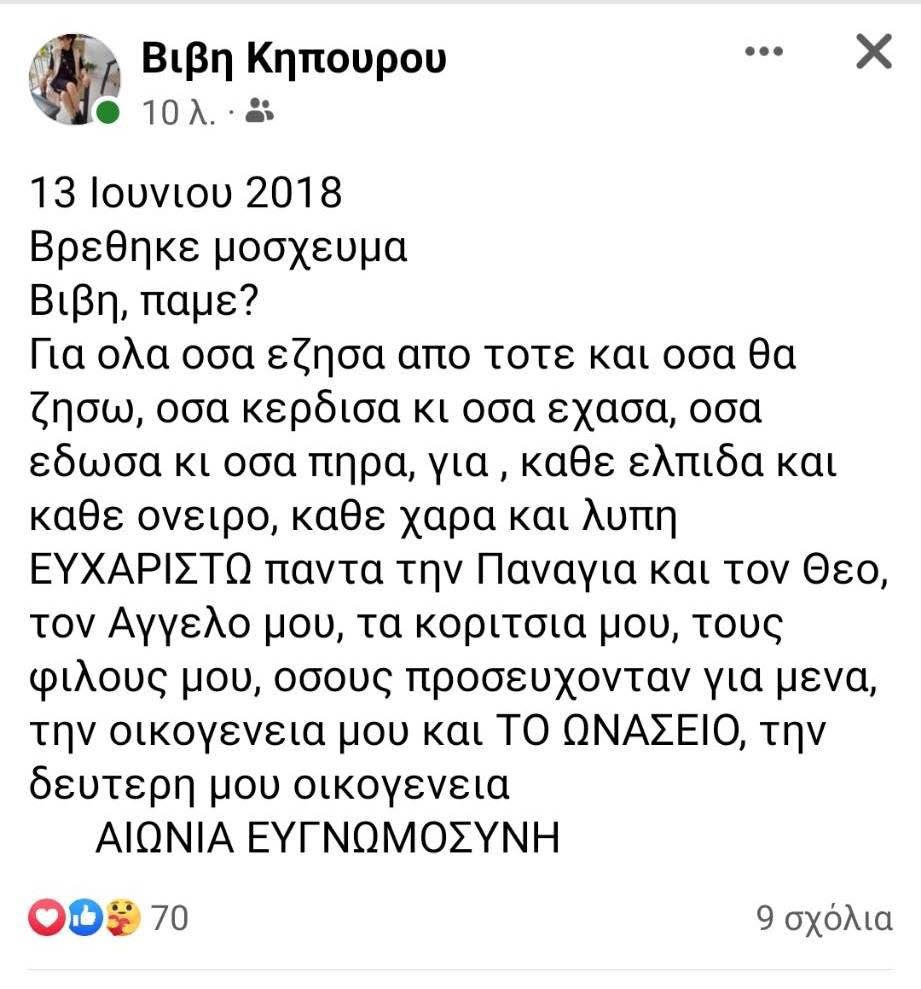The image size is (921, 989).
Task: Dismiss this post with the X
Action: (873, 51)
